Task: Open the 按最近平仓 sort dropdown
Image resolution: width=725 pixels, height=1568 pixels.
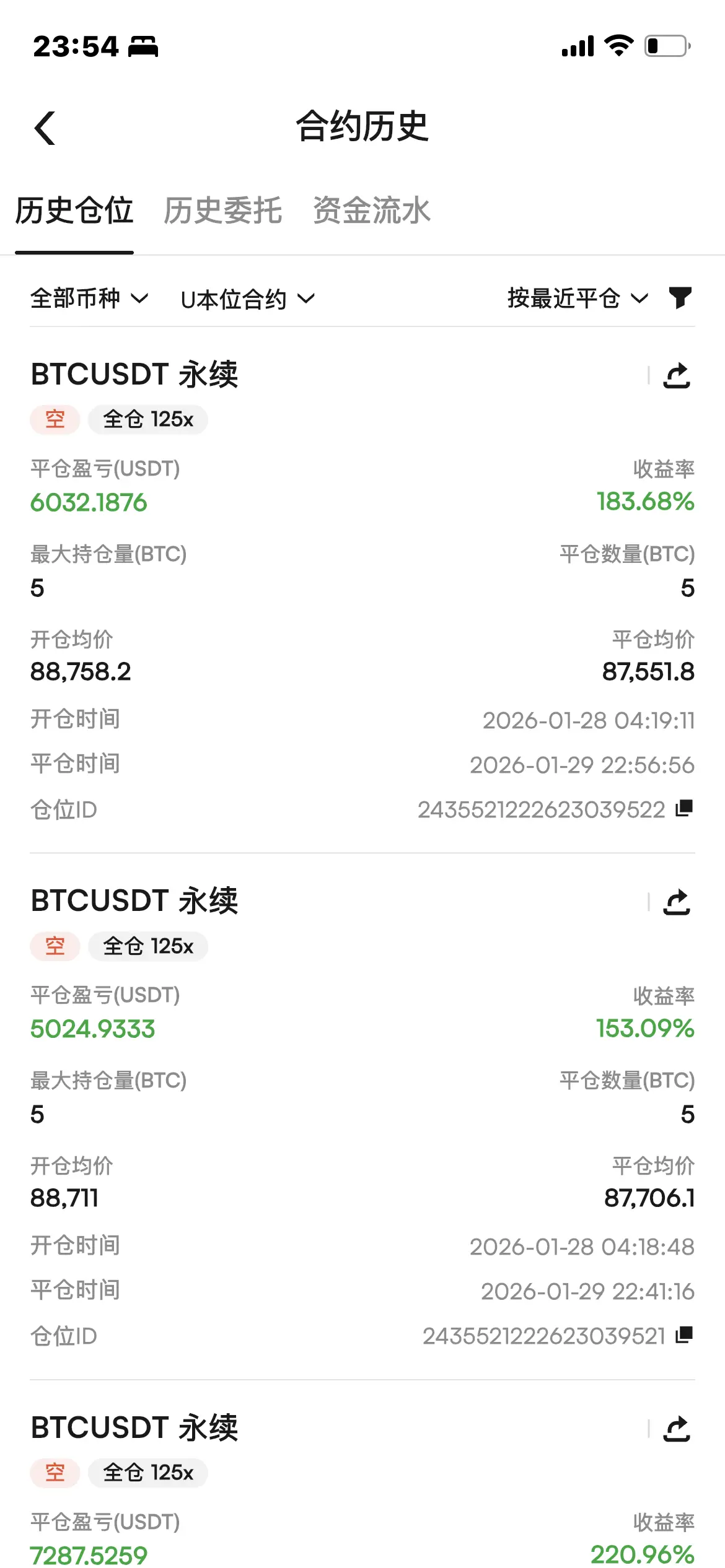Action: pyautogui.click(x=577, y=298)
